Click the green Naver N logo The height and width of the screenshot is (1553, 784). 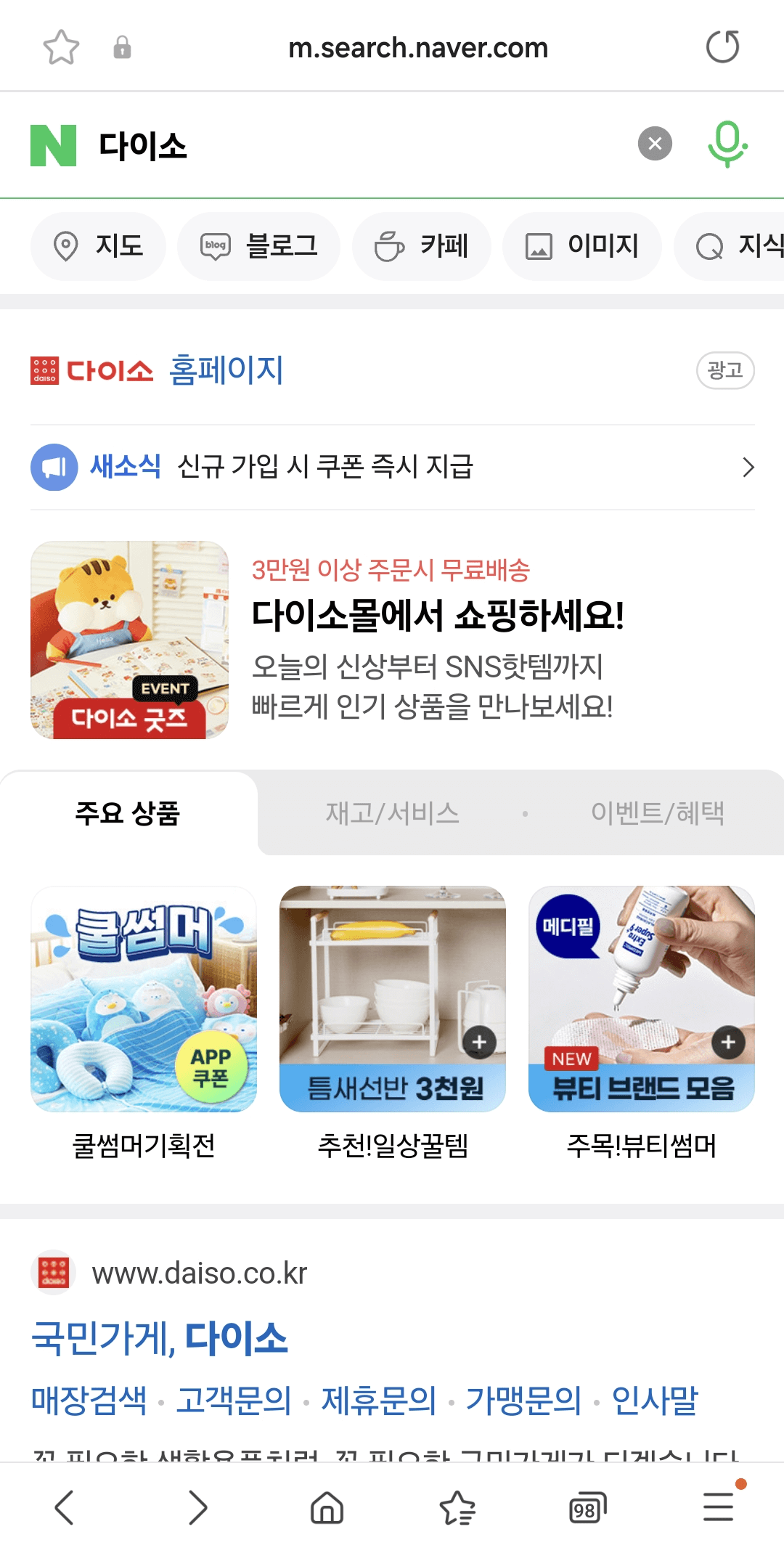click(52, 144)
